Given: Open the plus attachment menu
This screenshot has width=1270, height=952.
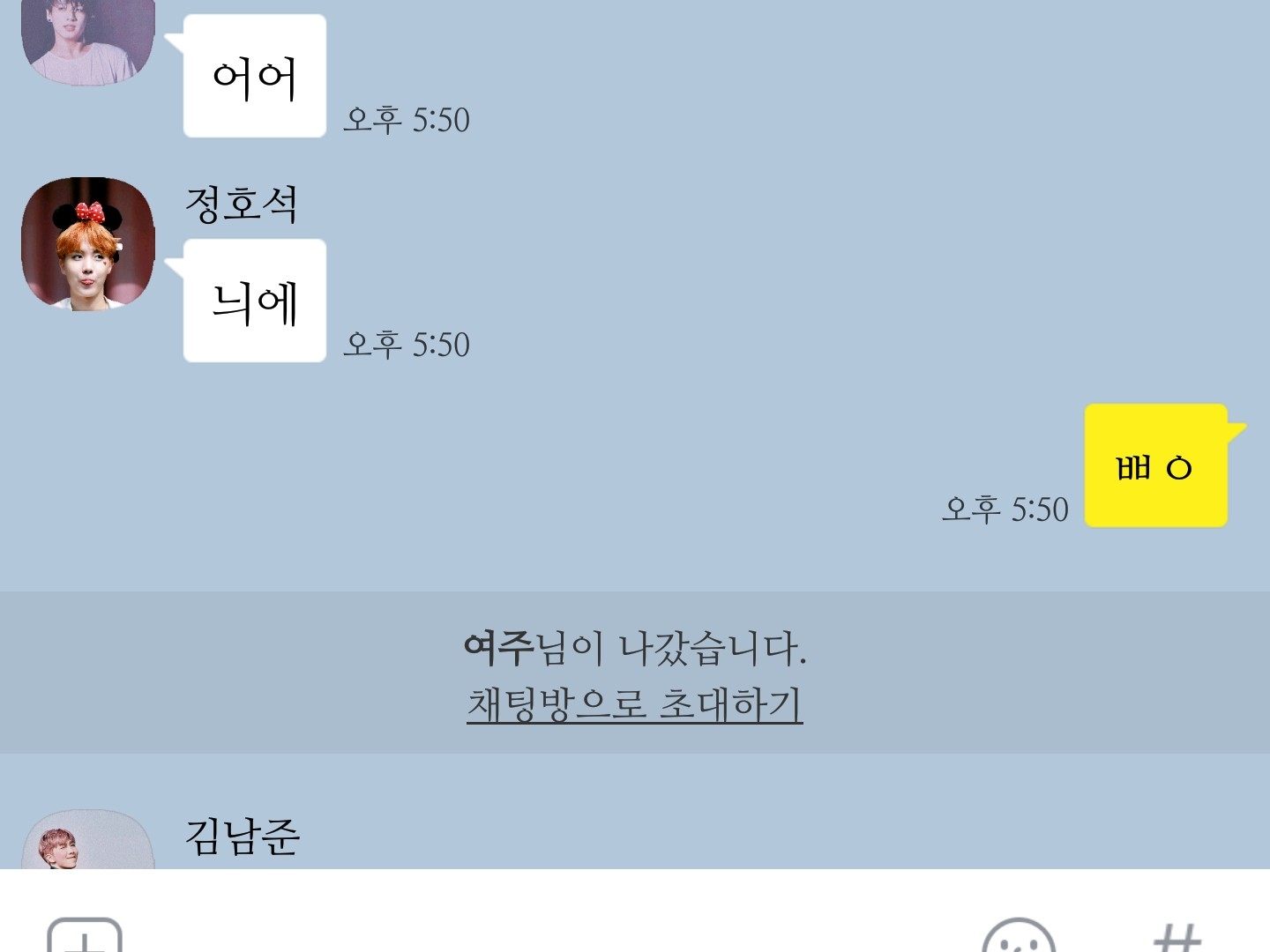Looking at the screenshot, I should point(85,936).
